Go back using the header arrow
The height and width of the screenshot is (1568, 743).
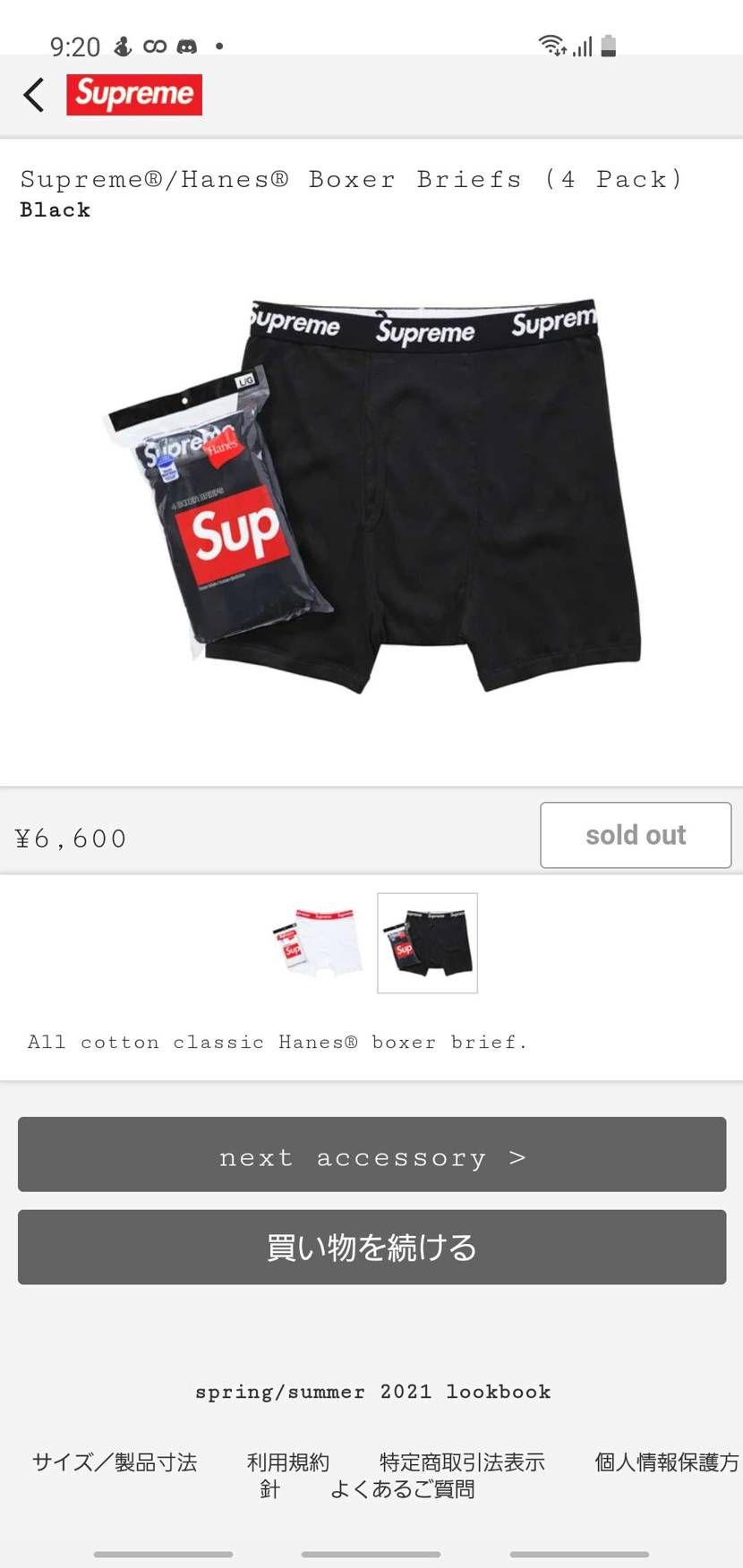tap(34, 95)
